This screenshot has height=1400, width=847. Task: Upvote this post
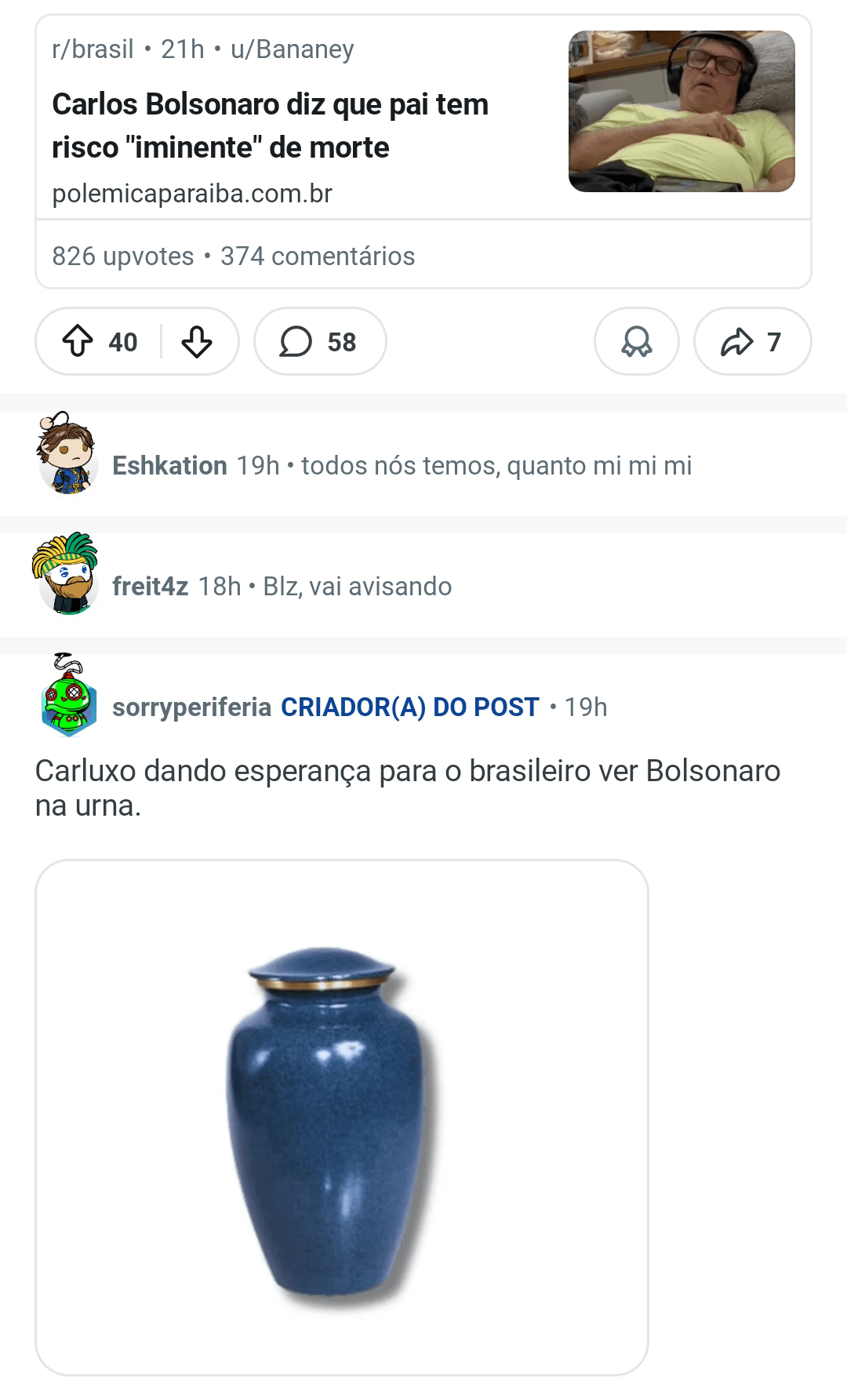(x=78, y=342)
